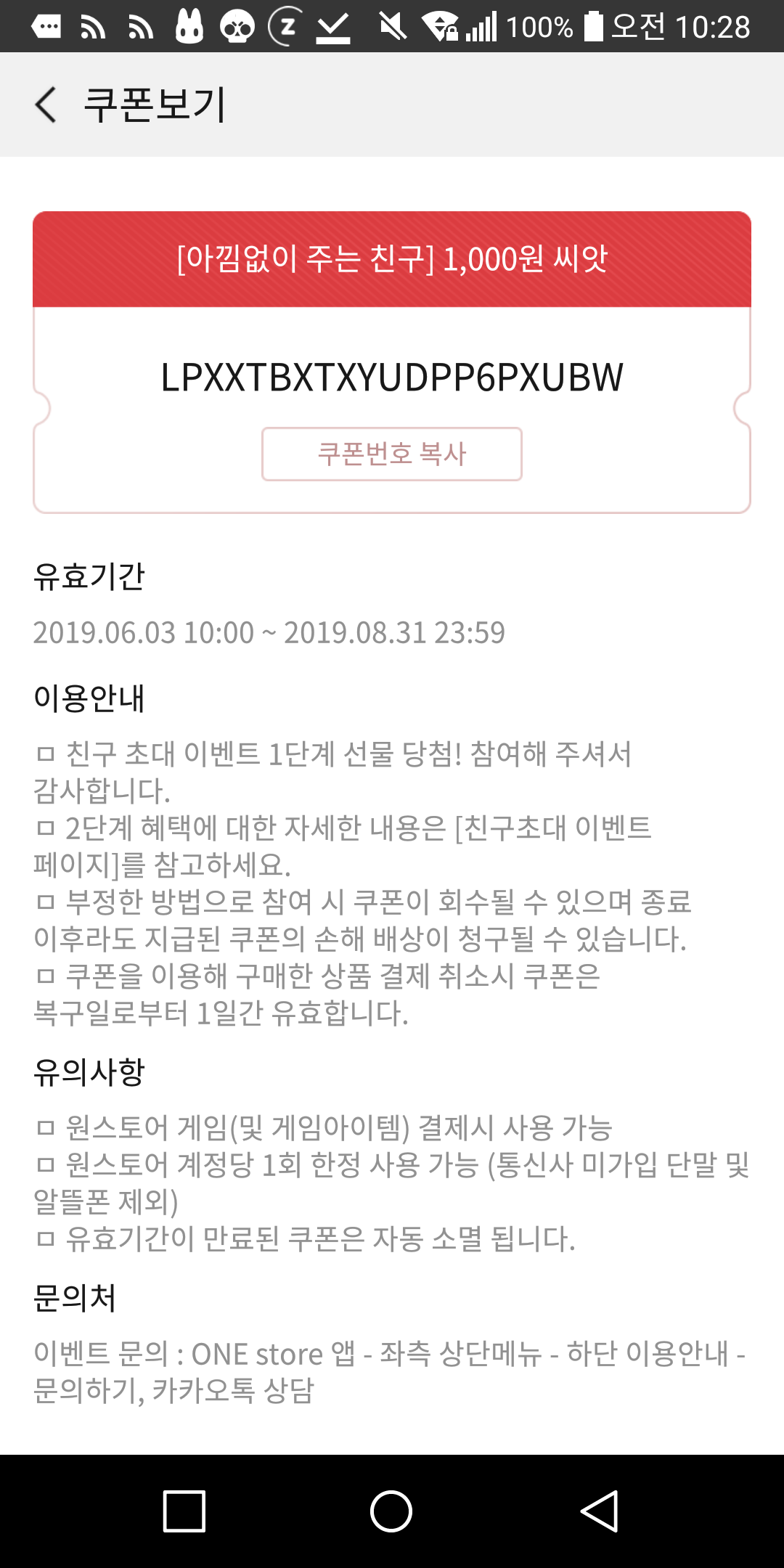The image size is (784, 1568).
Task: Tap the system back triangle
Action: [600, 1511]
